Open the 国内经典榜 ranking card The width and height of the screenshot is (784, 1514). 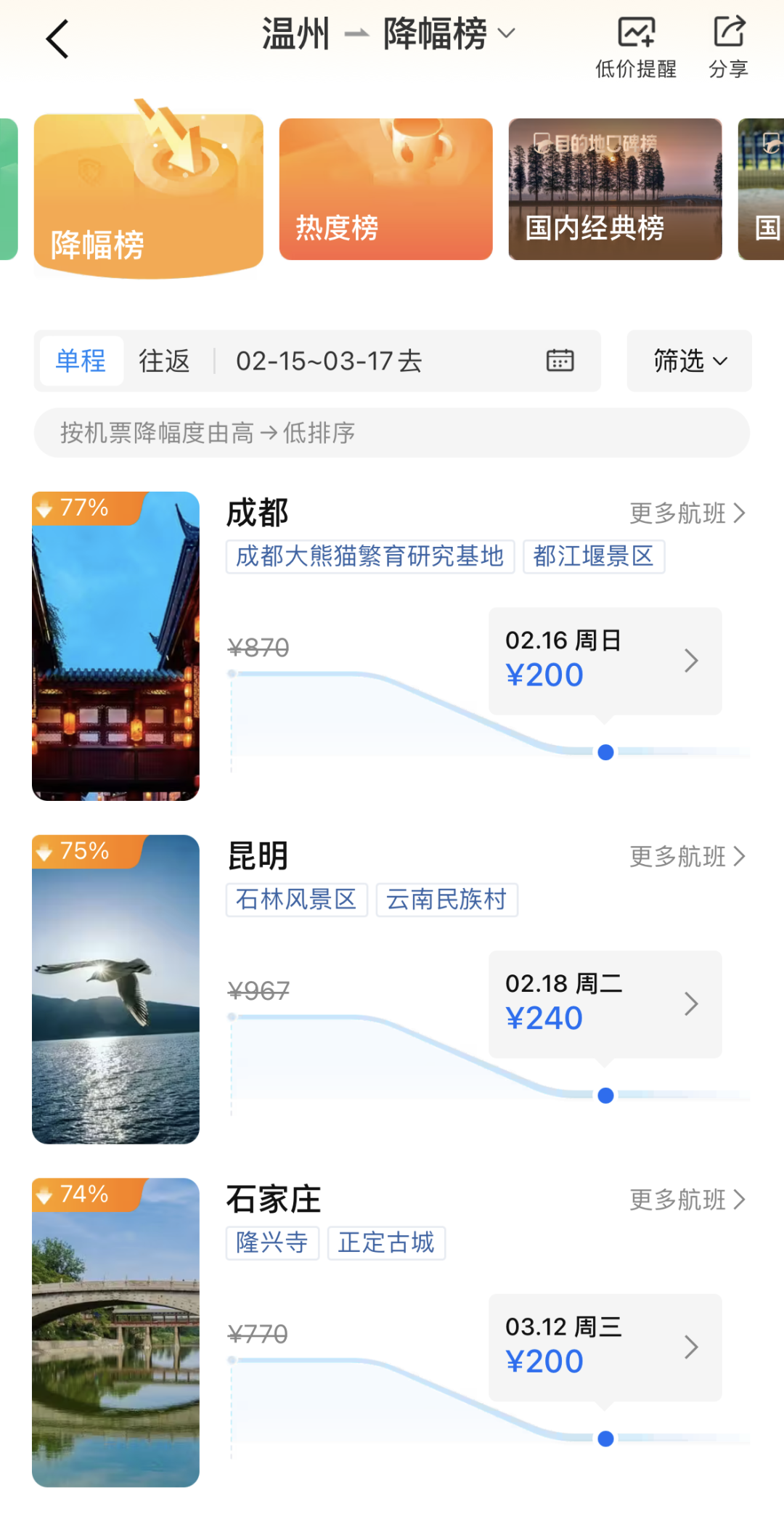[x=615, y=189]
